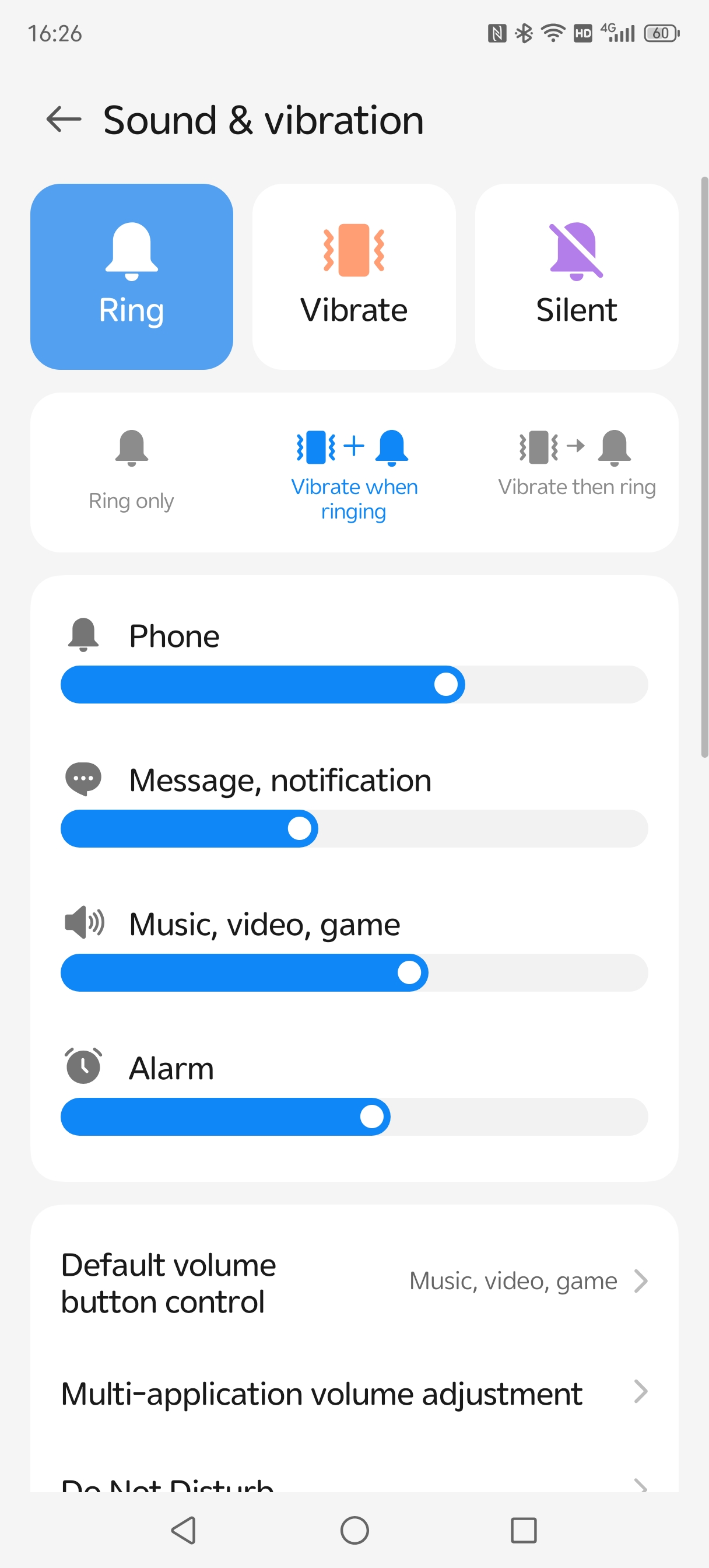Screen dimensions: 709x1568
Task: Switch to Vibrate mode
Action: coord(353,277)
